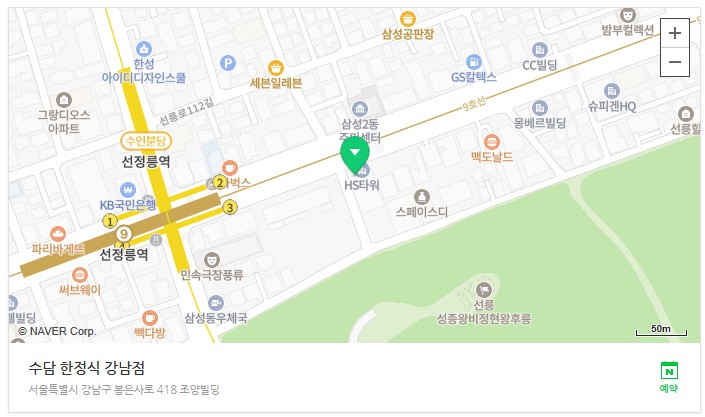
Task: Zoom in on the map
Action: (x=675, y=32)
